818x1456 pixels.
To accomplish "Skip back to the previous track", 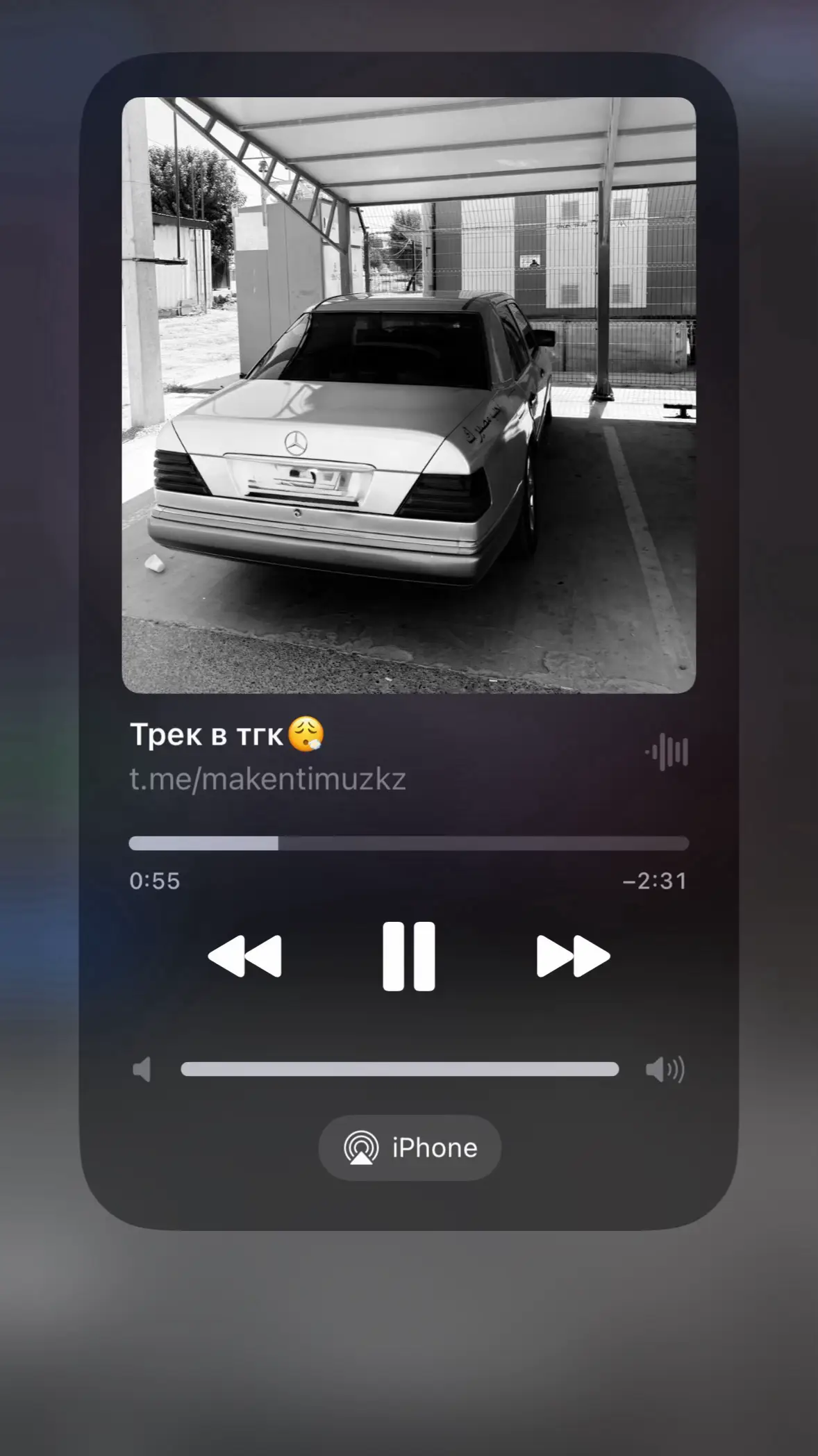I will coord(245,956).
